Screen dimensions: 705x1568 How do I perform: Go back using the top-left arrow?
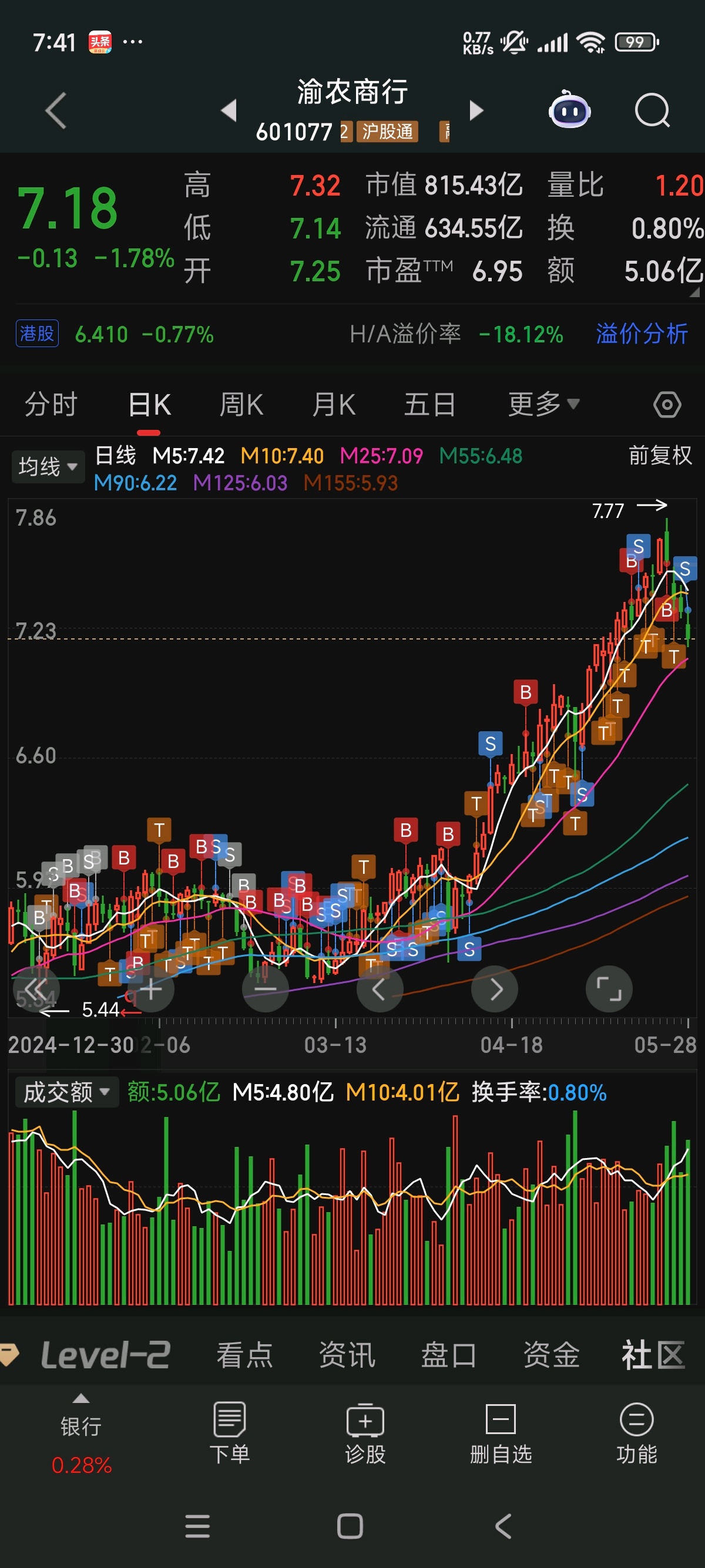tap(56, 111)
